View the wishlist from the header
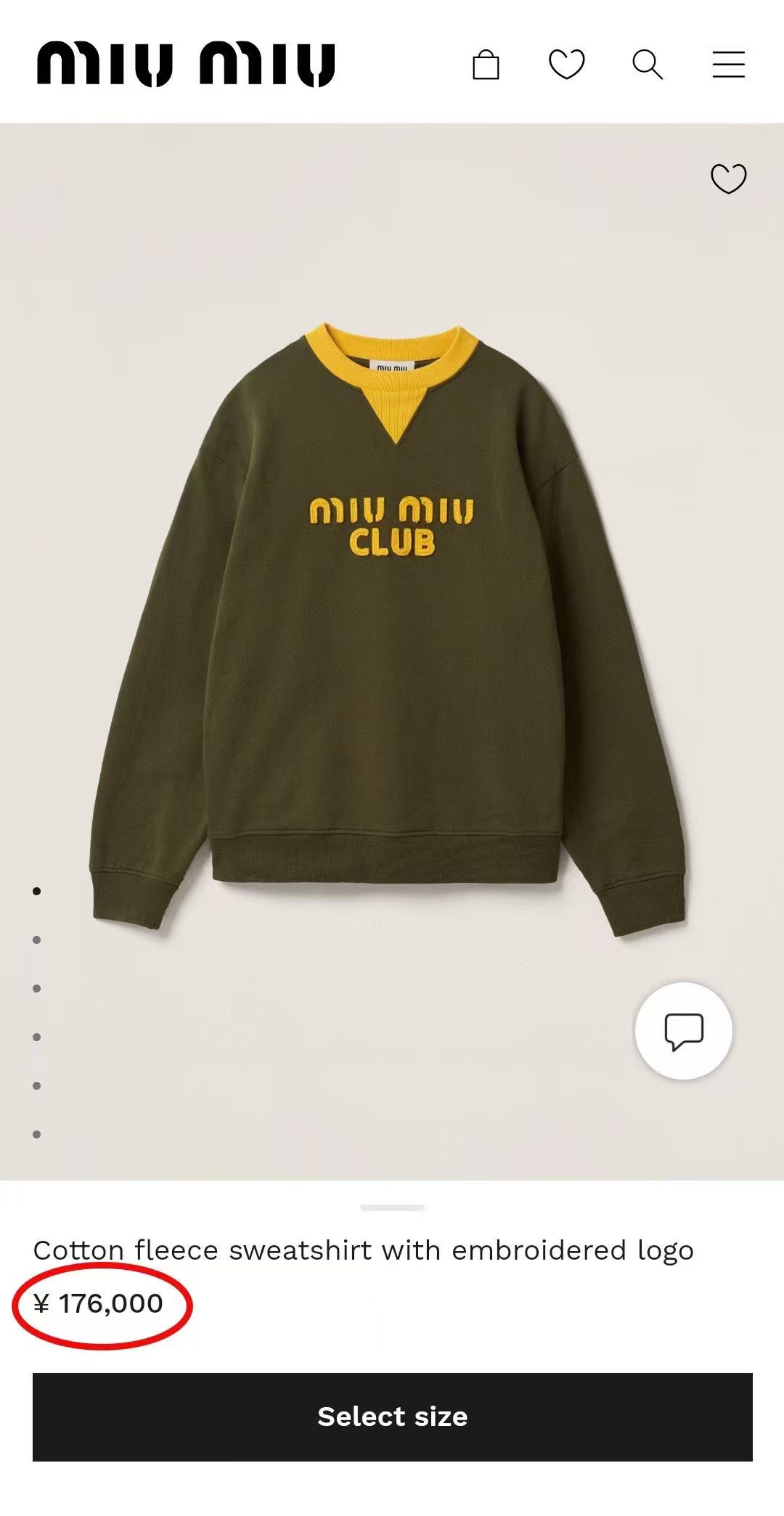The height and width of the screenshot is (1516, 784). pos(567,64)
